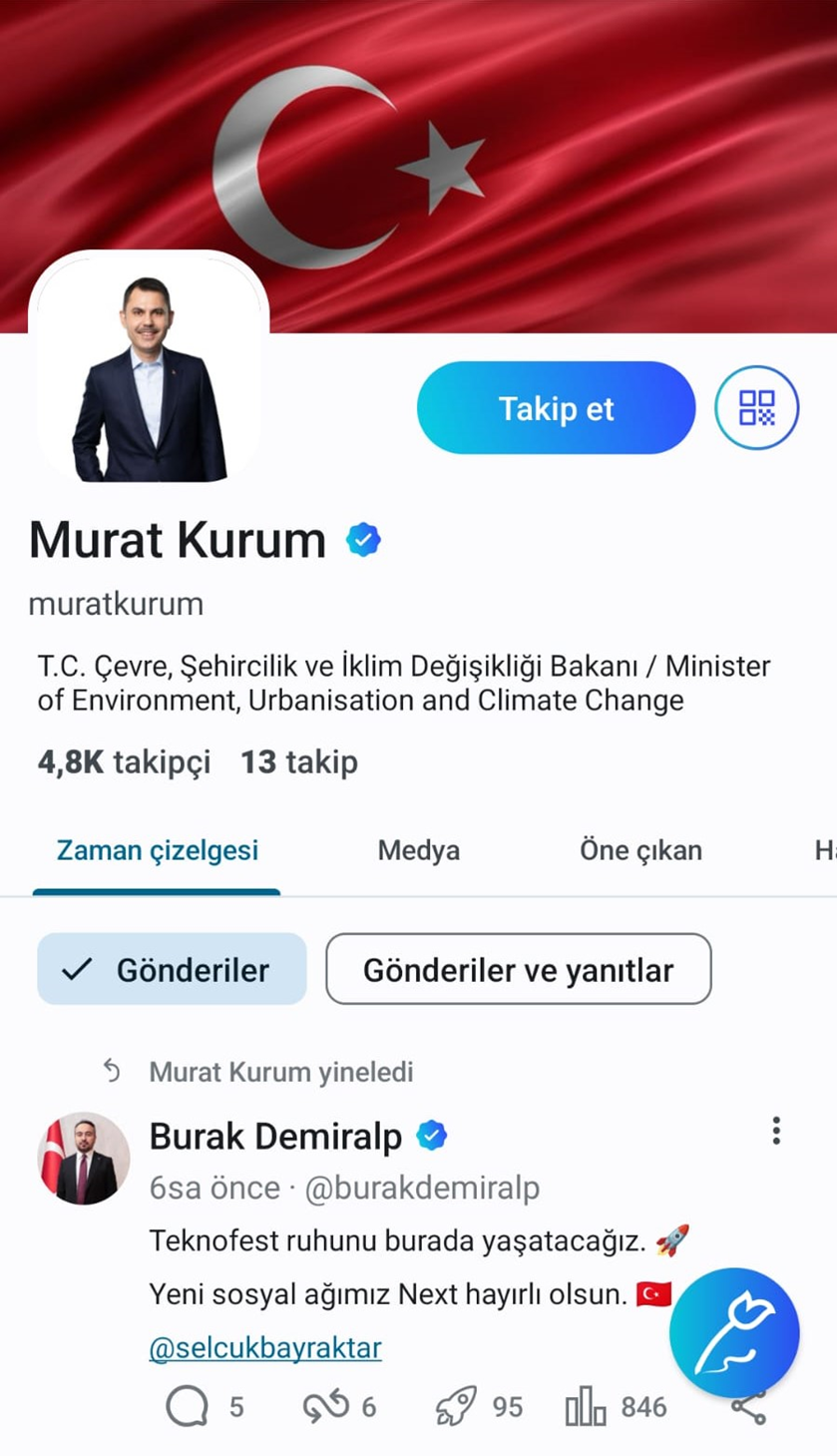Switch to the Öne çıkan tab
Screen dimensions: 837x1456
click(x=640, y=850)
